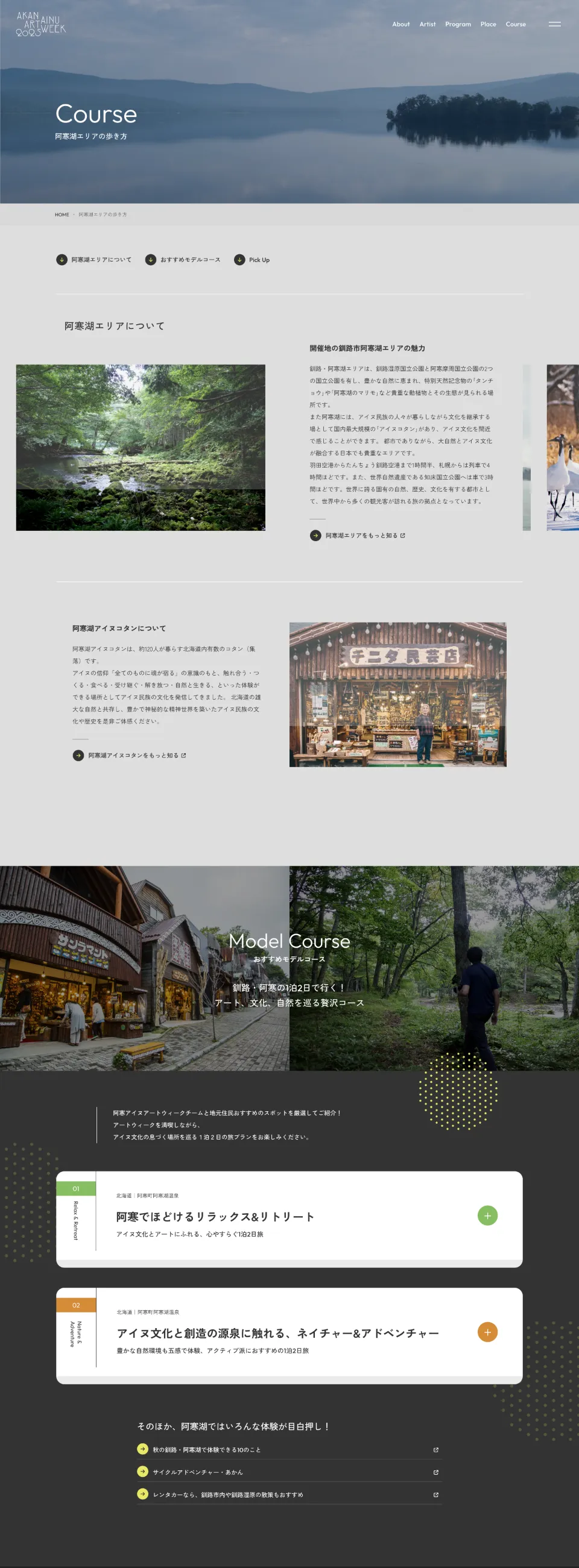Open the About nav link
Image resolution: width=579 pixels, height=1568 pixels.
click(x=400, y=24)
